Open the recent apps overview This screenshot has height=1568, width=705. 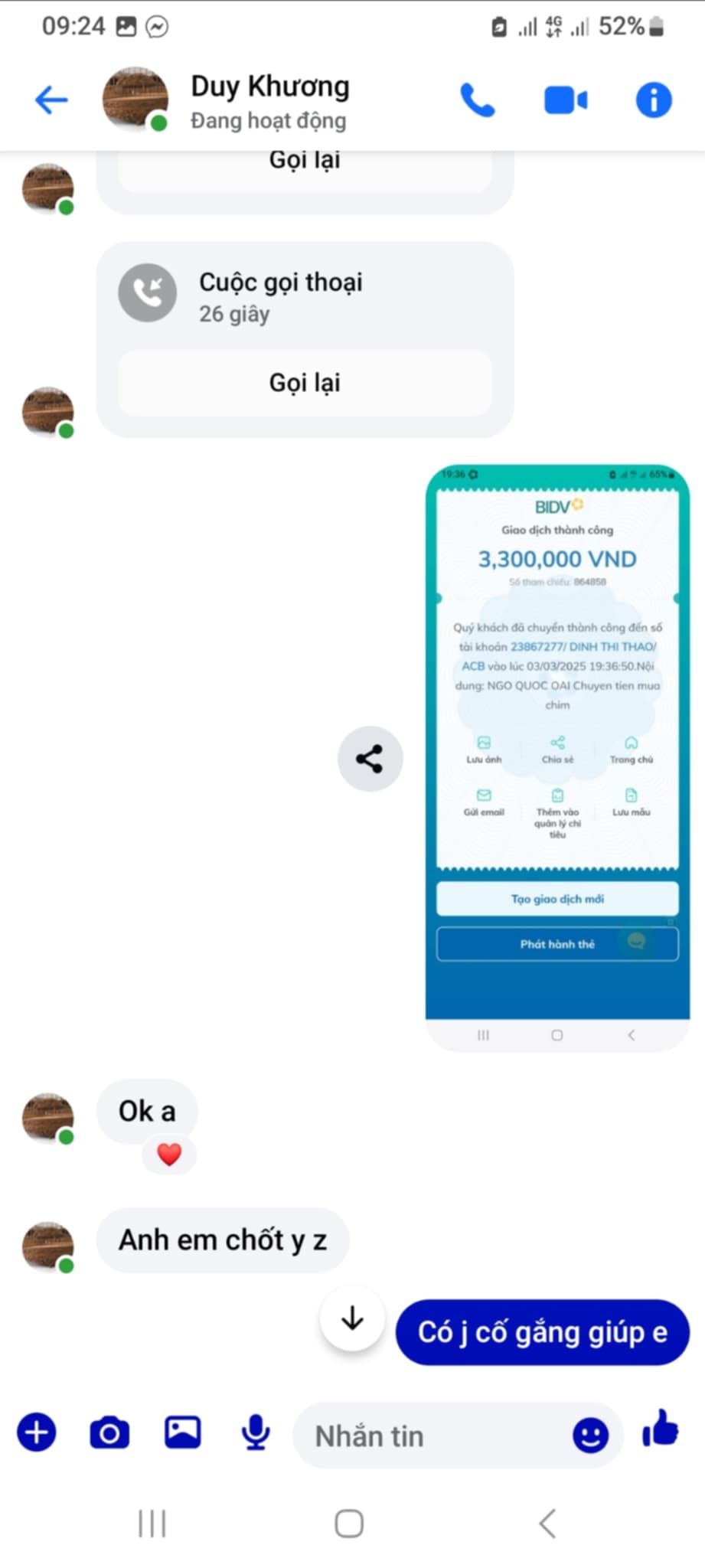(152, 1523)
